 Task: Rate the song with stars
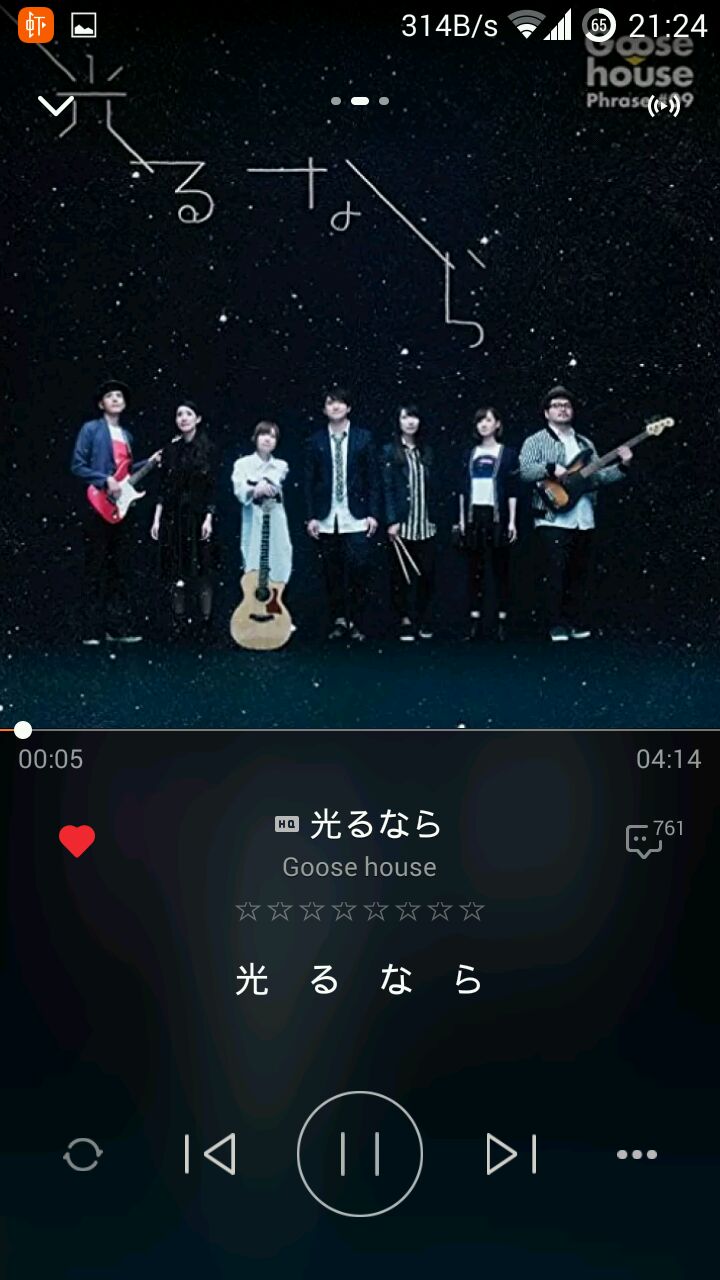point(359,911)
